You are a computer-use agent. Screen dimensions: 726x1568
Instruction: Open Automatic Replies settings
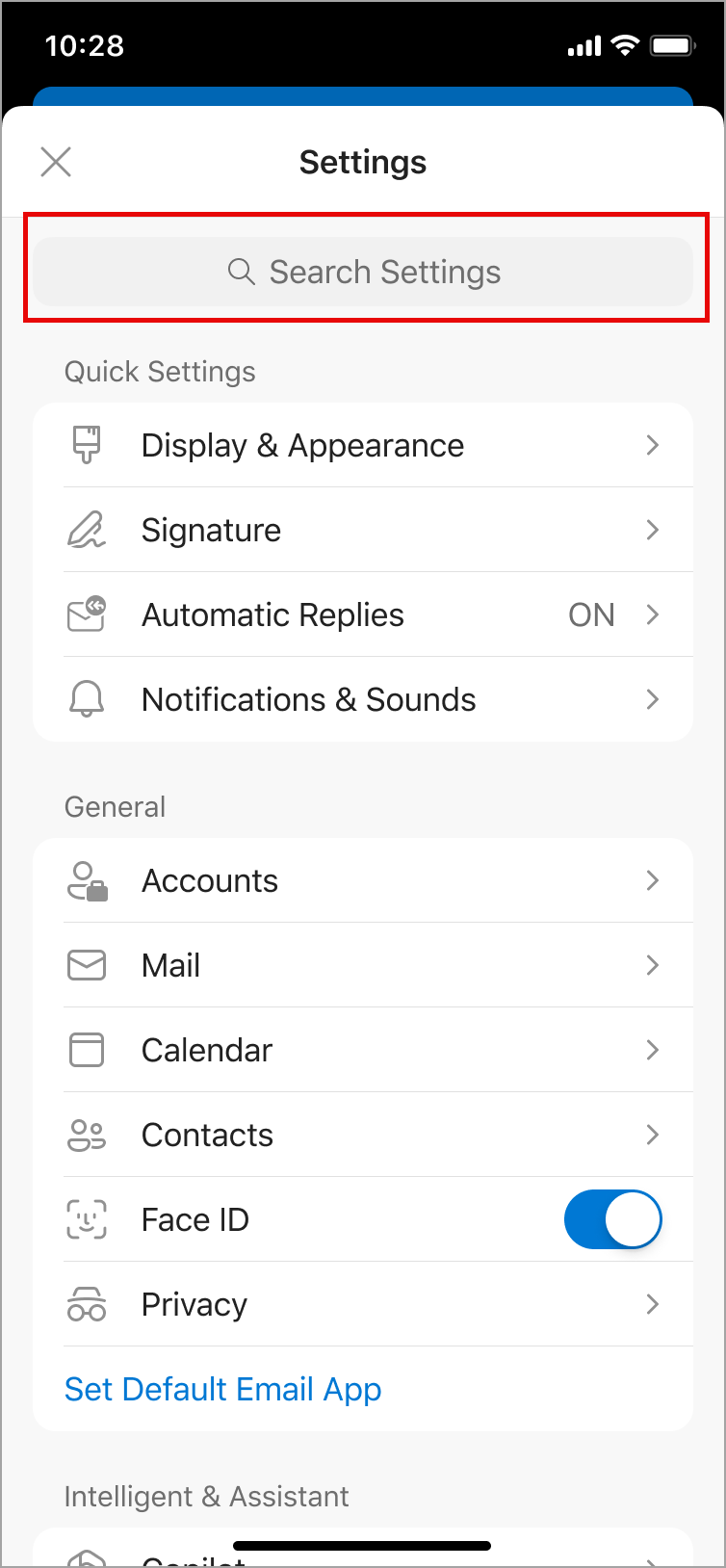[x=362, y=615]
